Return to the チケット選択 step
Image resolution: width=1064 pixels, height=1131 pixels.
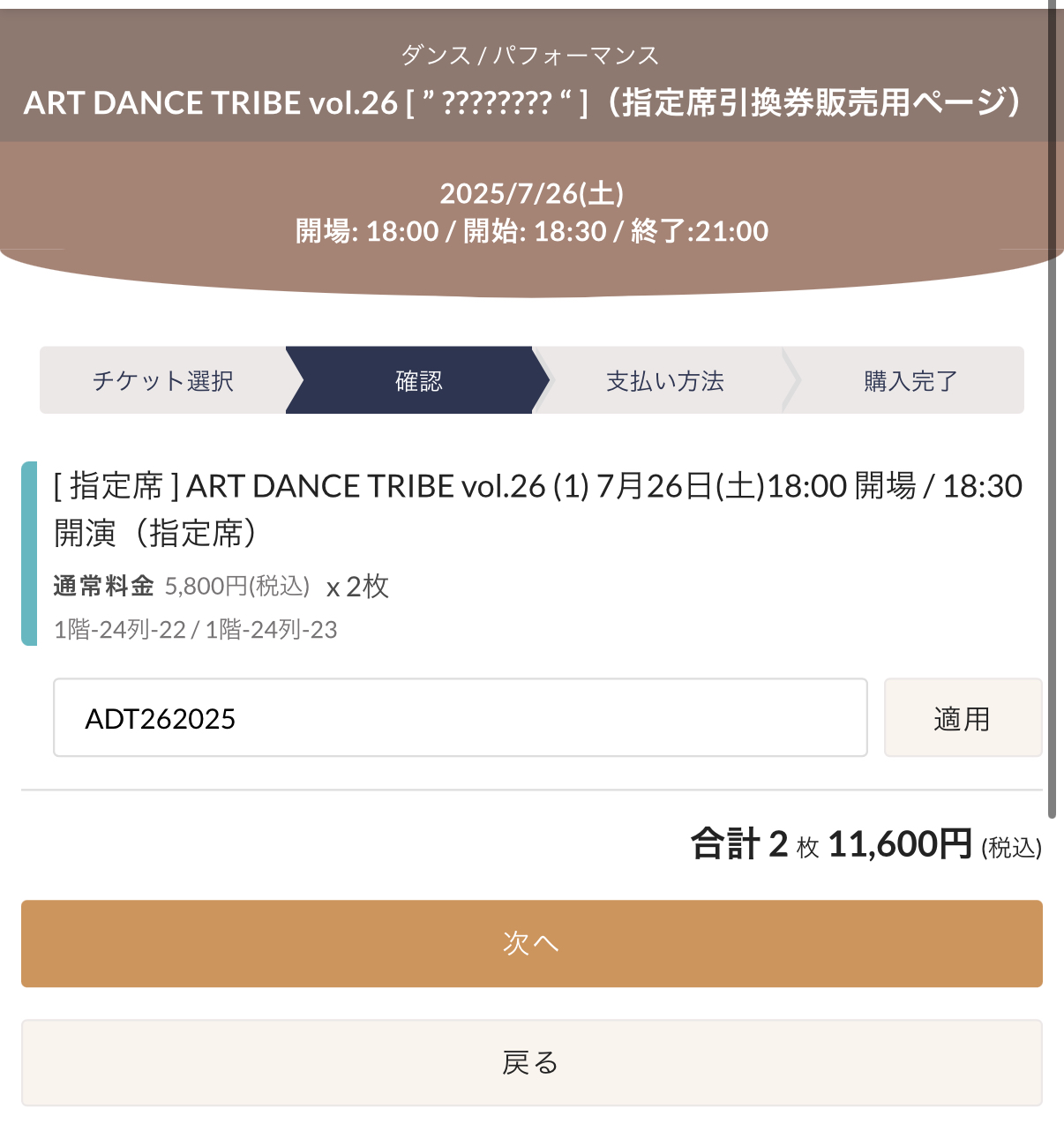click(162, 380)
